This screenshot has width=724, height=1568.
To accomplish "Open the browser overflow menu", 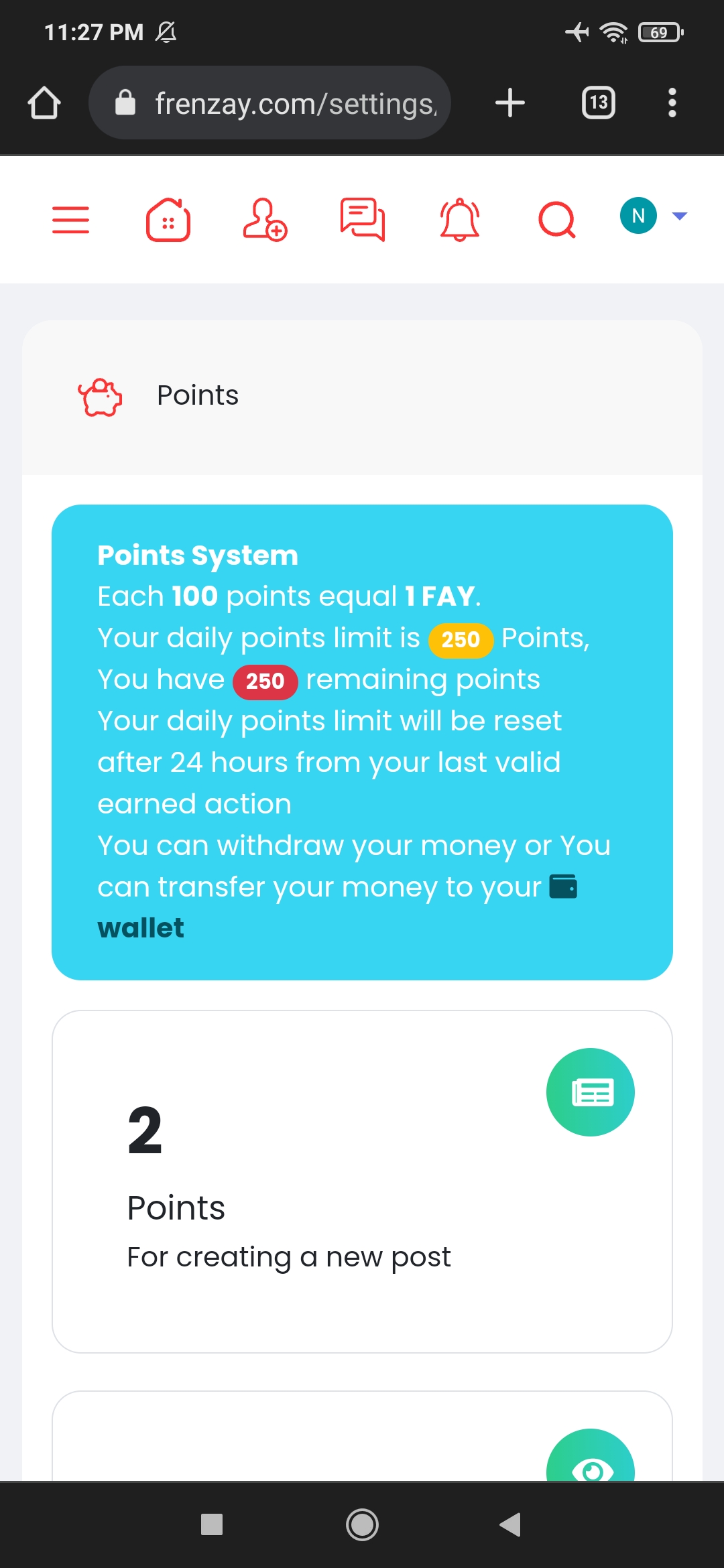I will pyautogui.click(x=672, y=103).
